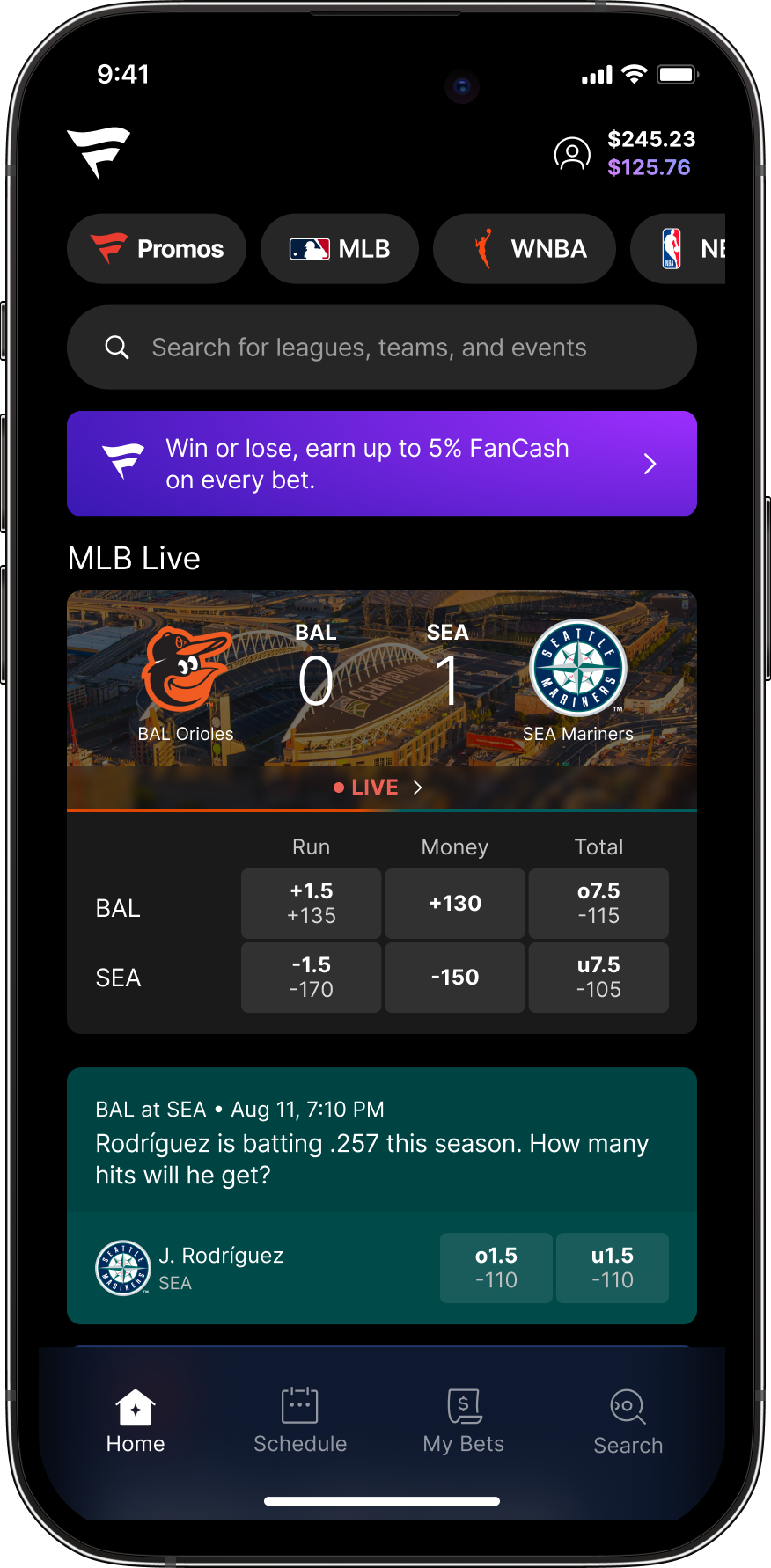771x1568 pixels.
Task: Select the Promos chip
Action: tap(157, 249)
